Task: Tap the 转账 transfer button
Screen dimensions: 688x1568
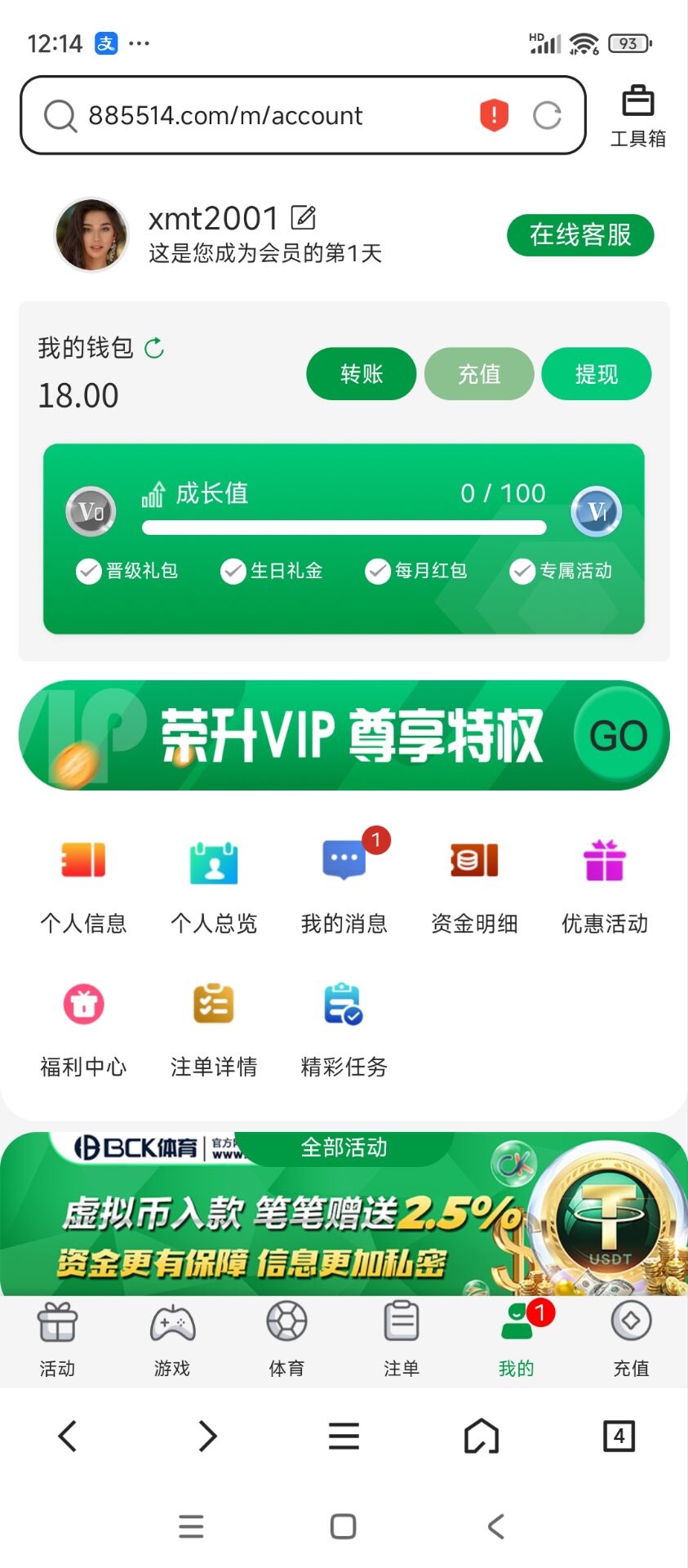Action: point(362,374)
